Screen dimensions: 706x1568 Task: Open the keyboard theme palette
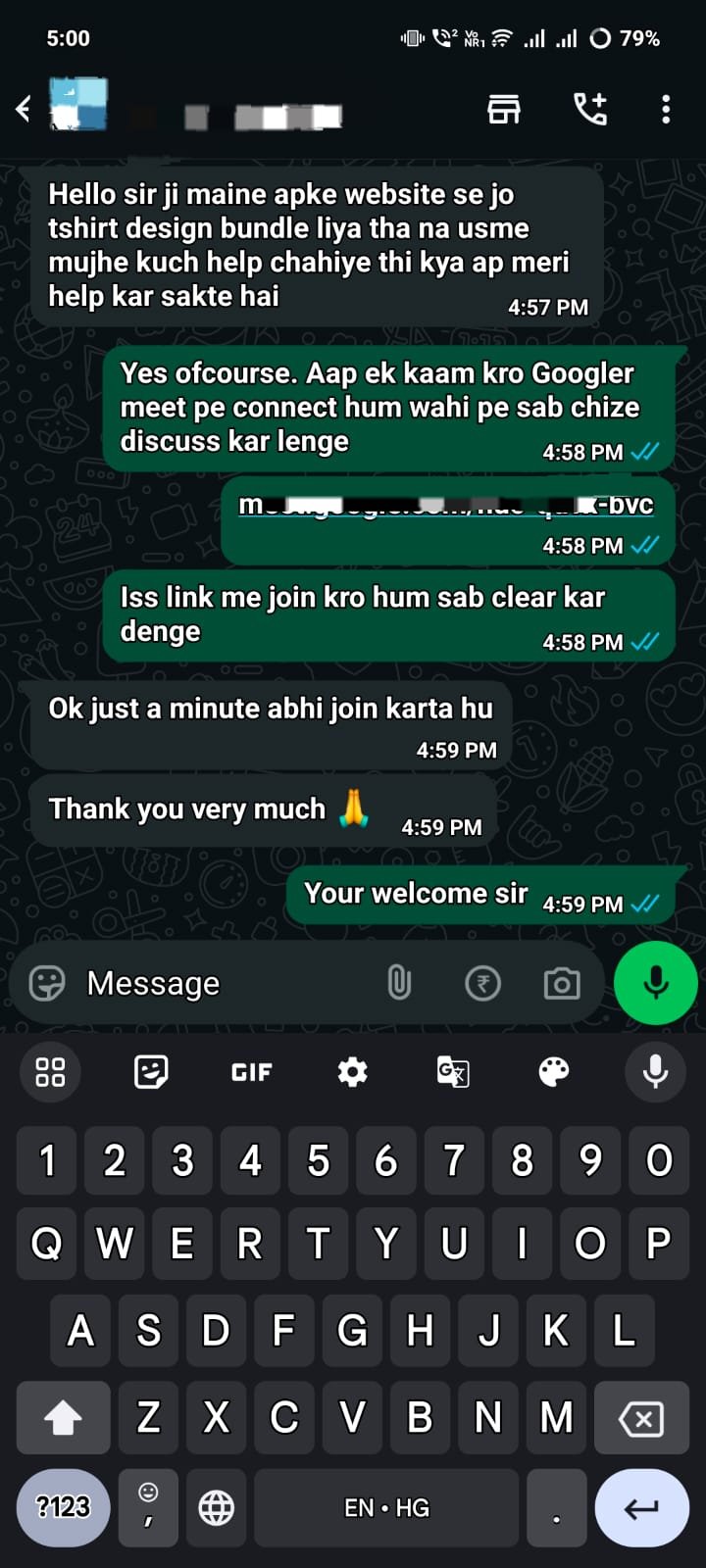pos(554,1072)
